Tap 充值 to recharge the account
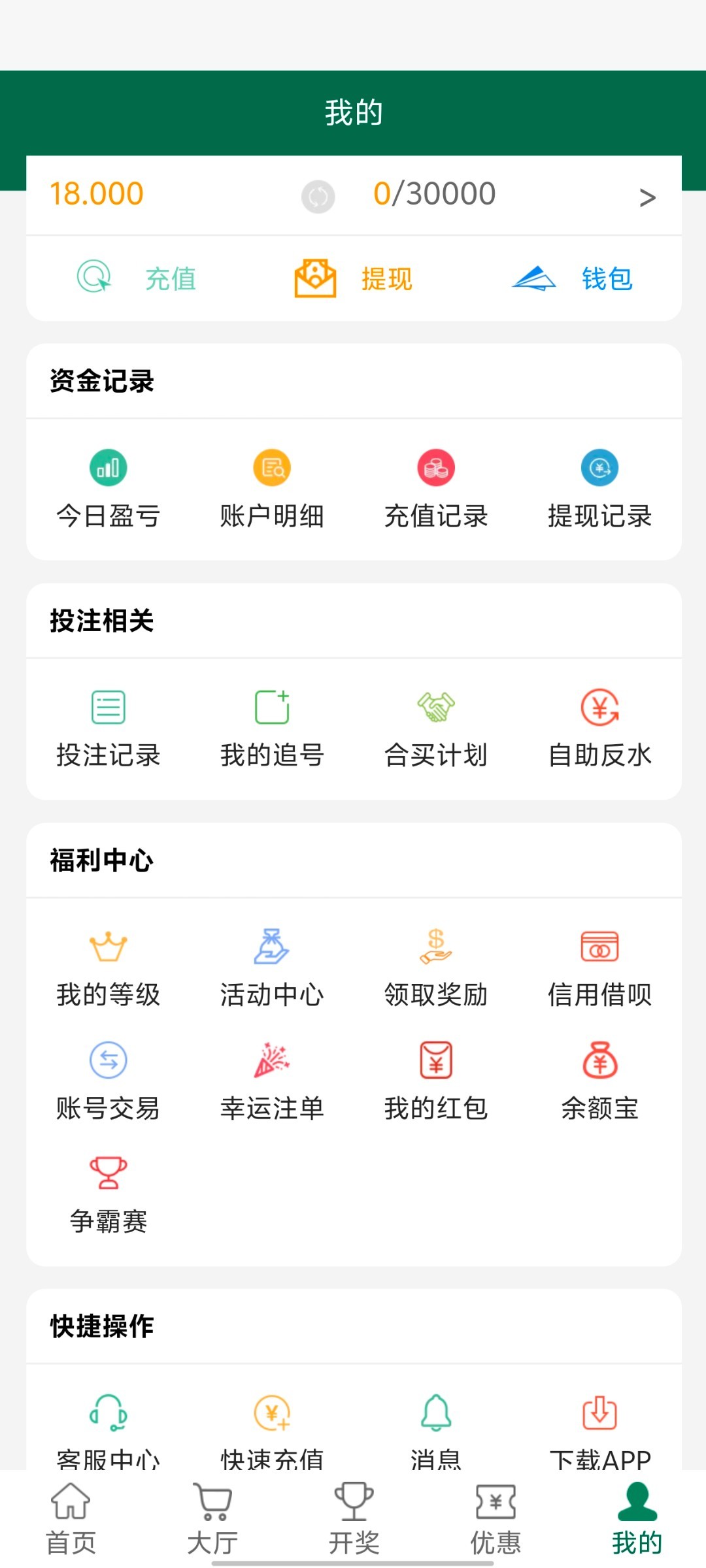 tap(137, 278)
